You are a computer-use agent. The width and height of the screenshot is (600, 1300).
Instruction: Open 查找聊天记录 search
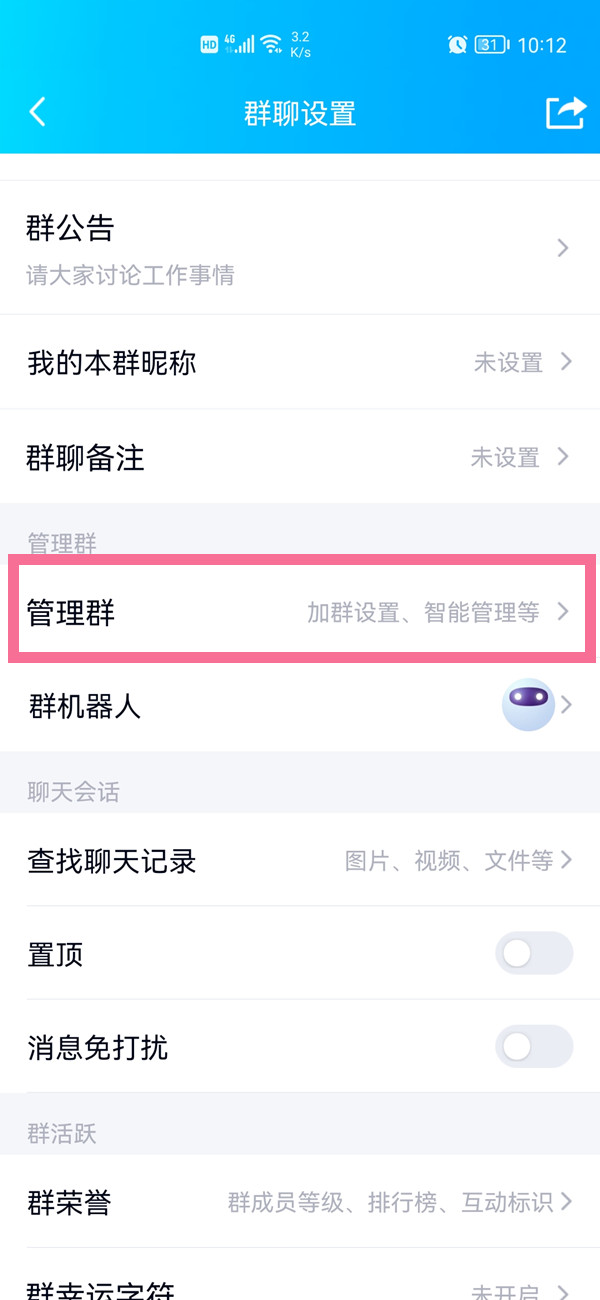click(x=300, y=860)
